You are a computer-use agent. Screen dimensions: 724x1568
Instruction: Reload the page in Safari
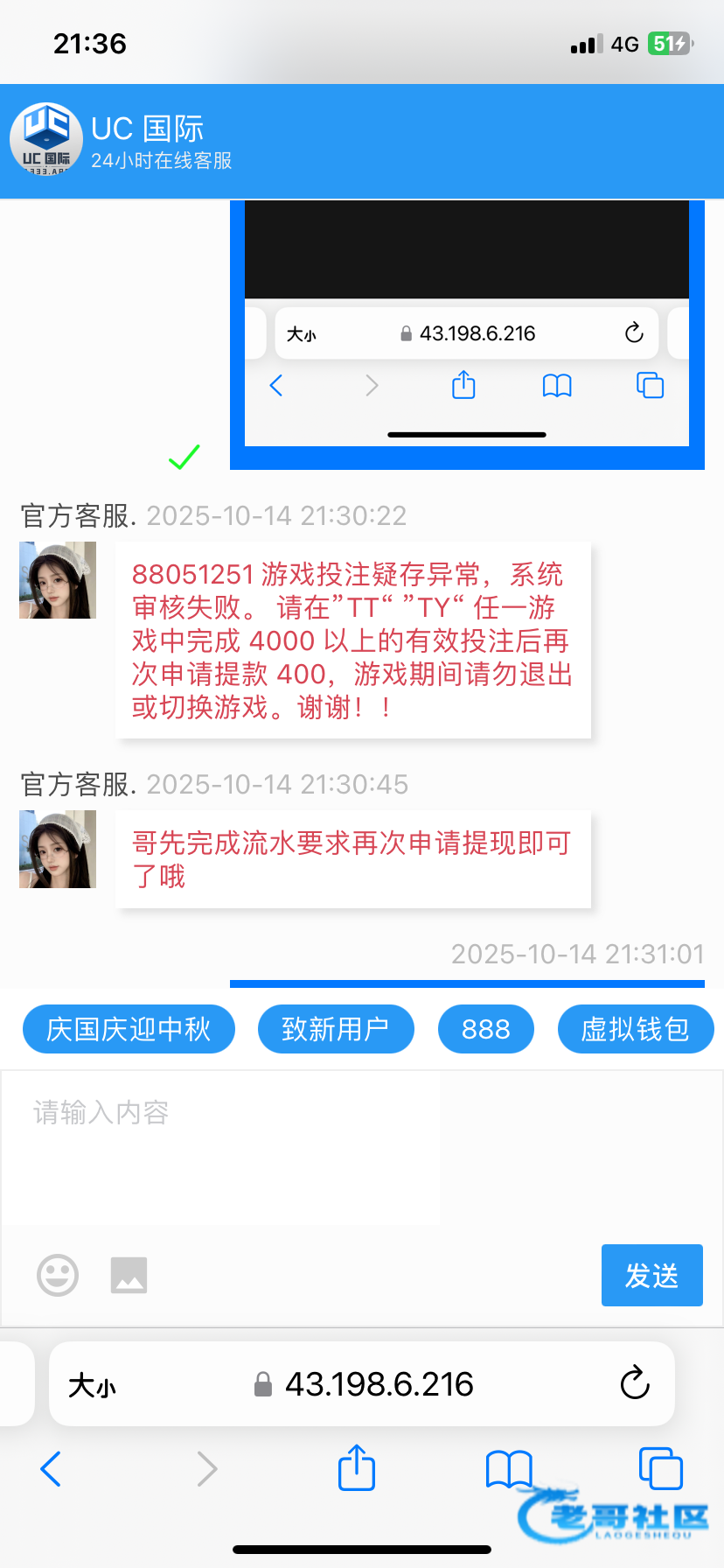tap(635, 1384)
